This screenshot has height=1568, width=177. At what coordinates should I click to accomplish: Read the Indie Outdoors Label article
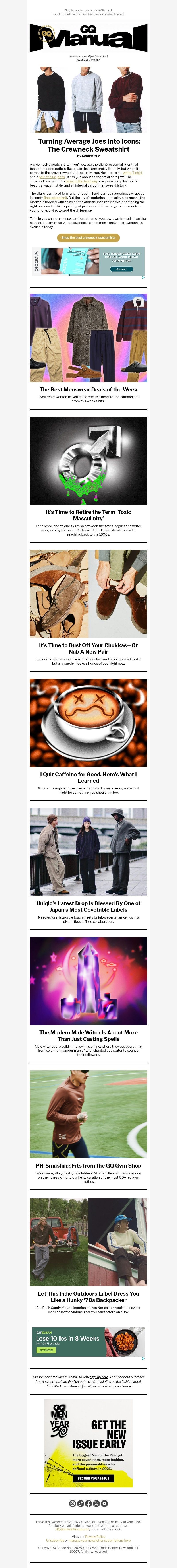88,1296
